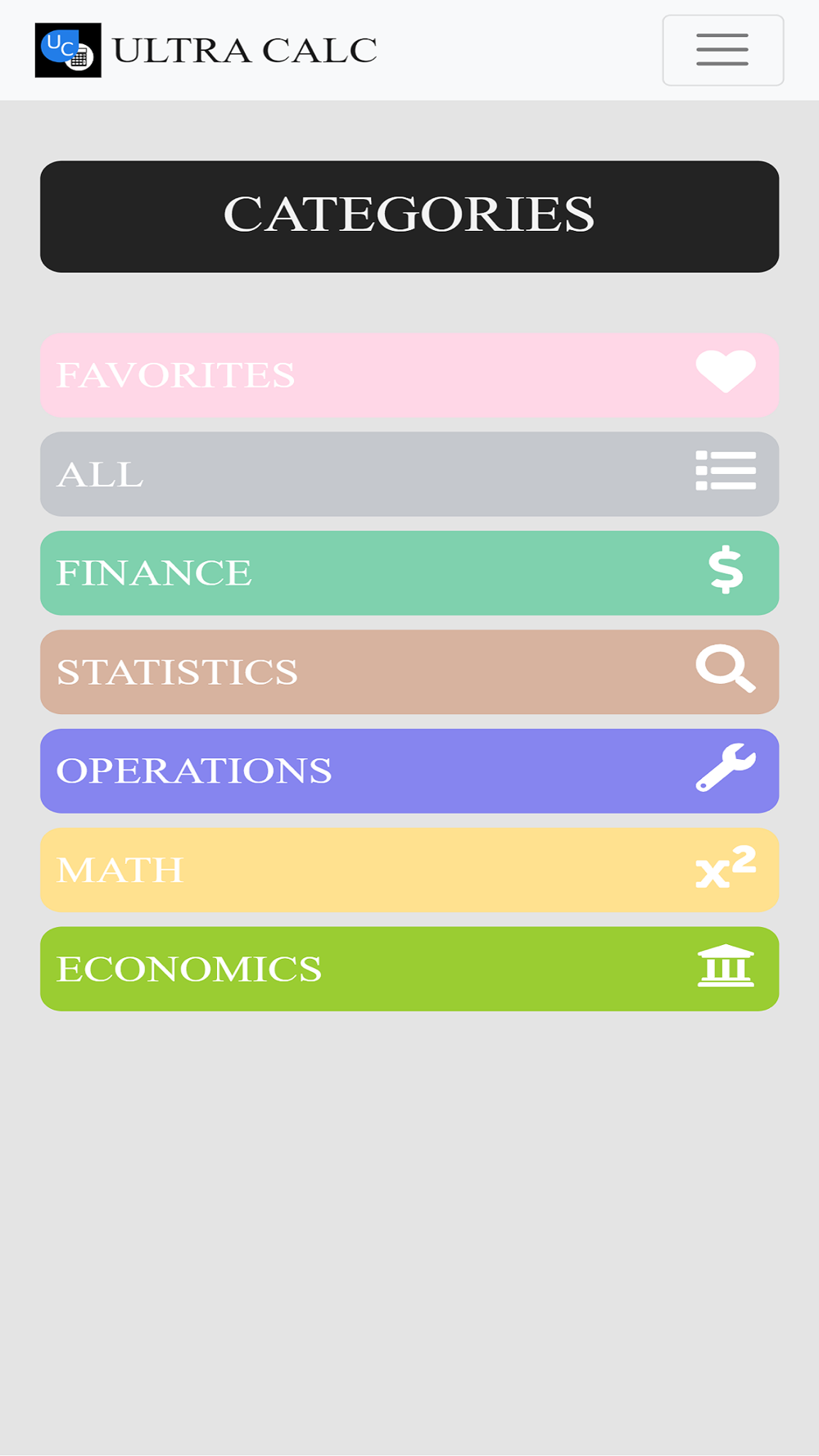
Task: Open Finance calculators
Action: coord(409,573)
